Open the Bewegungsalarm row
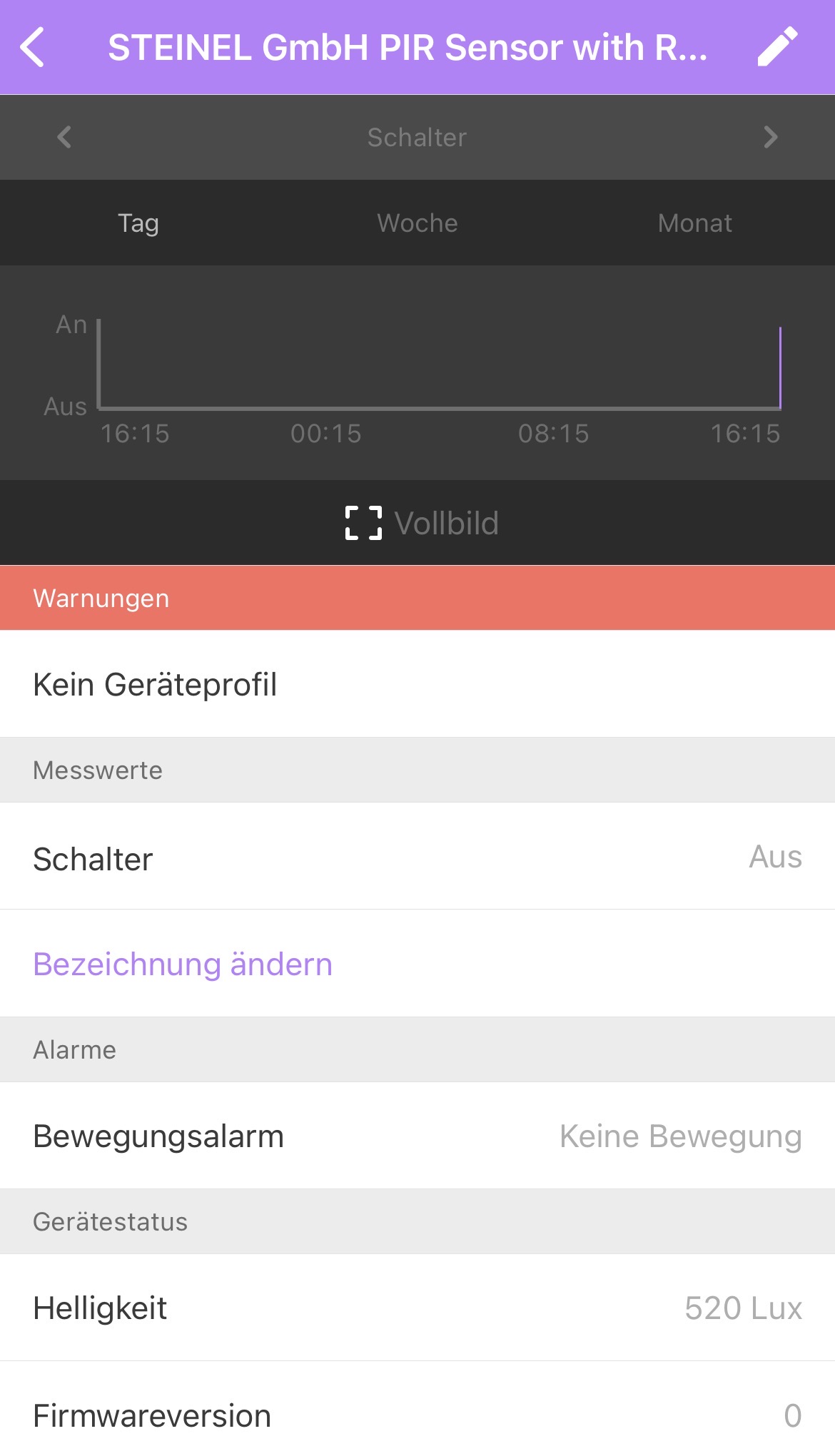Image resolution: width=835 pixels, height=1456 pixels. point(417,1136)
